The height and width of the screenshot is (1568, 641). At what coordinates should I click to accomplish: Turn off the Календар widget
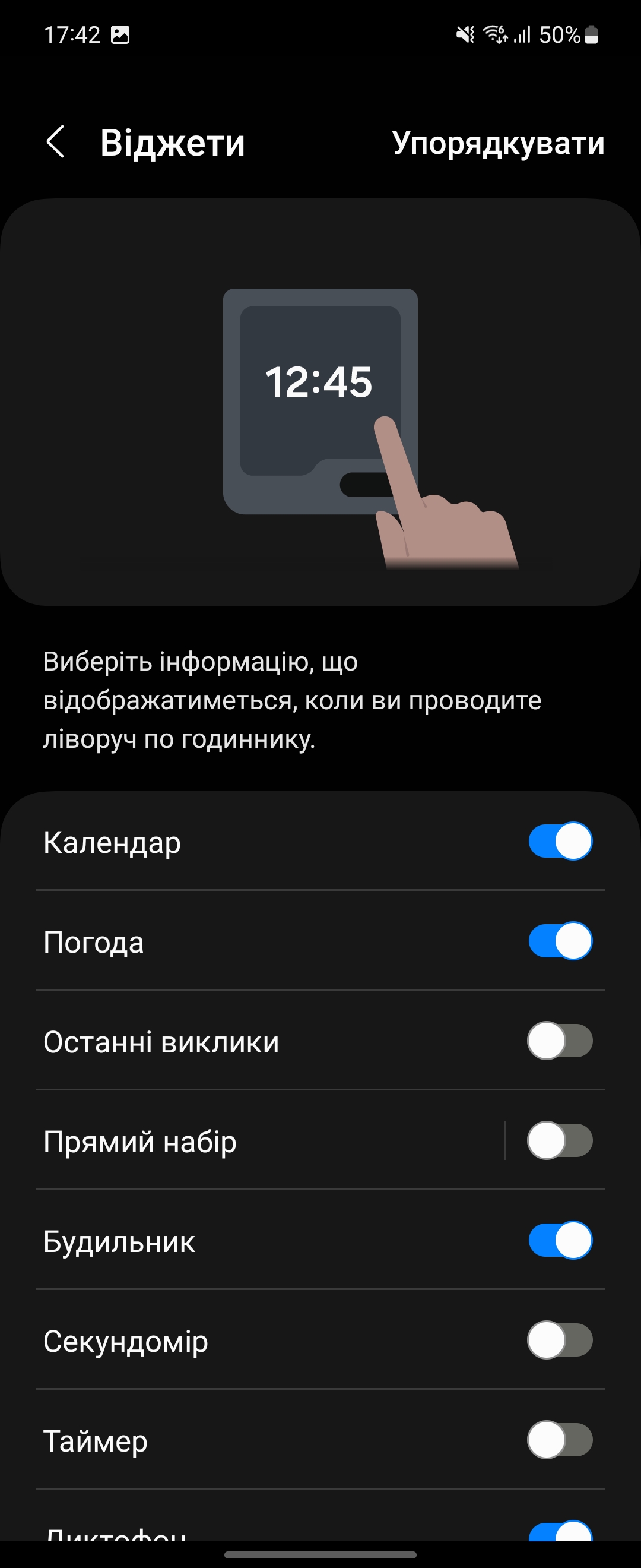(560, 841)
